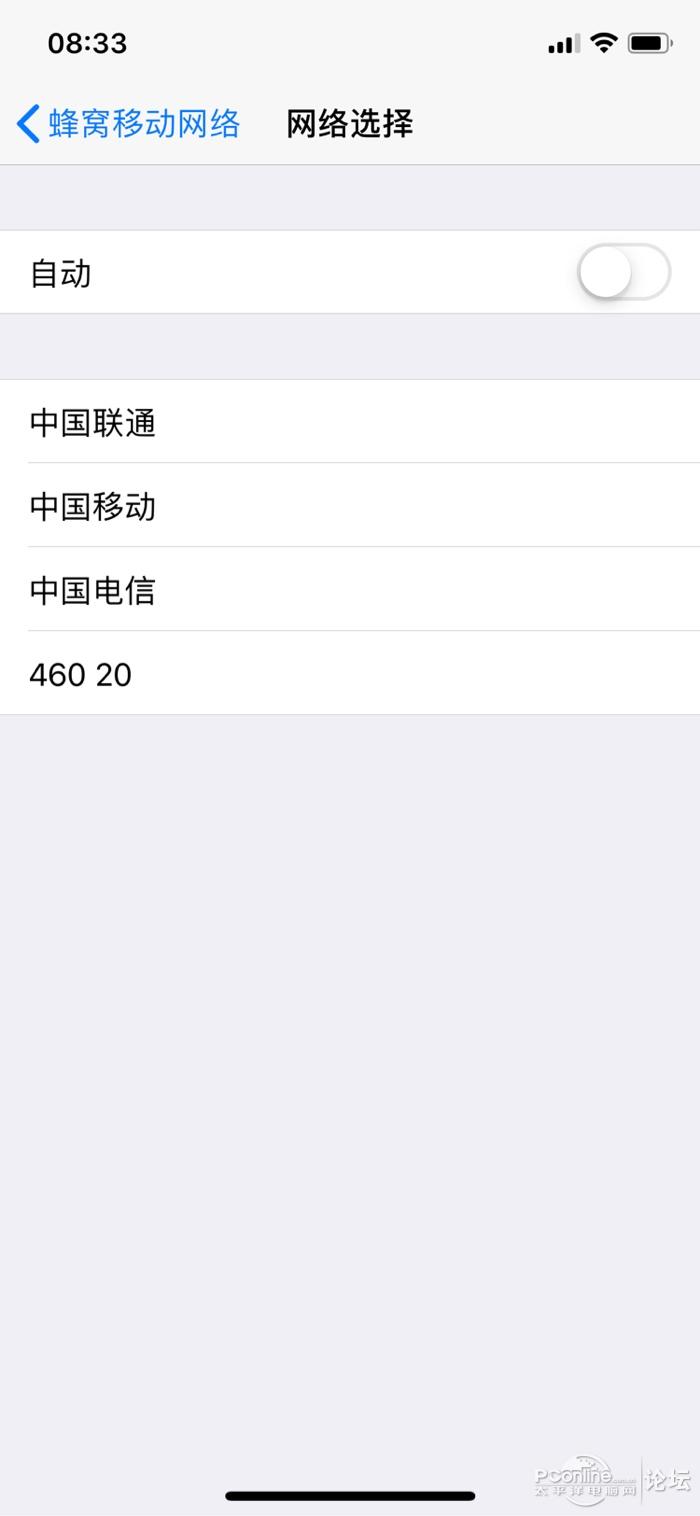Choose 中国移动 as the carrier
This screenshot has height=1516, width=700.
(x=350, y=506)
